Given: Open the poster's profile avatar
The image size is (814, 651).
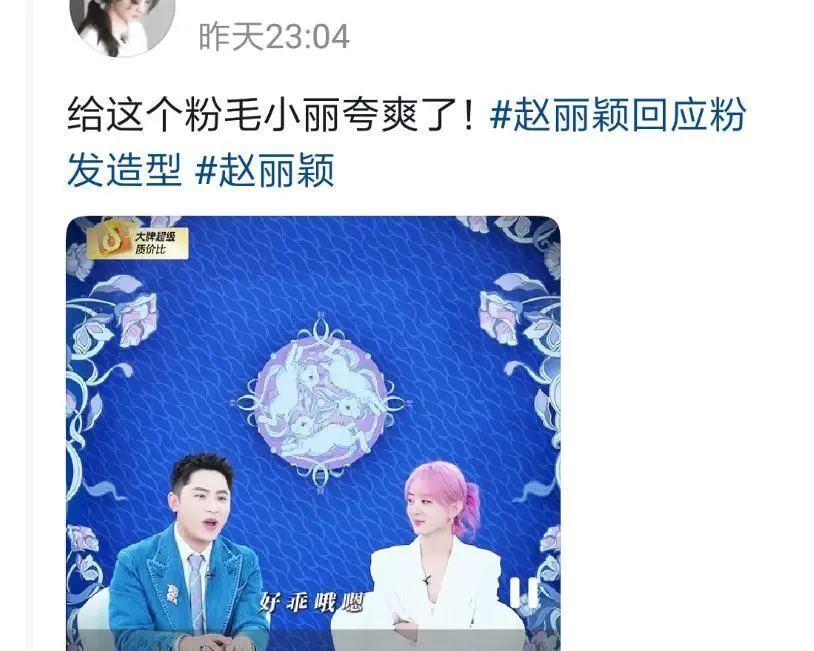Looking at the screenshot, I should tap(122, 22).
